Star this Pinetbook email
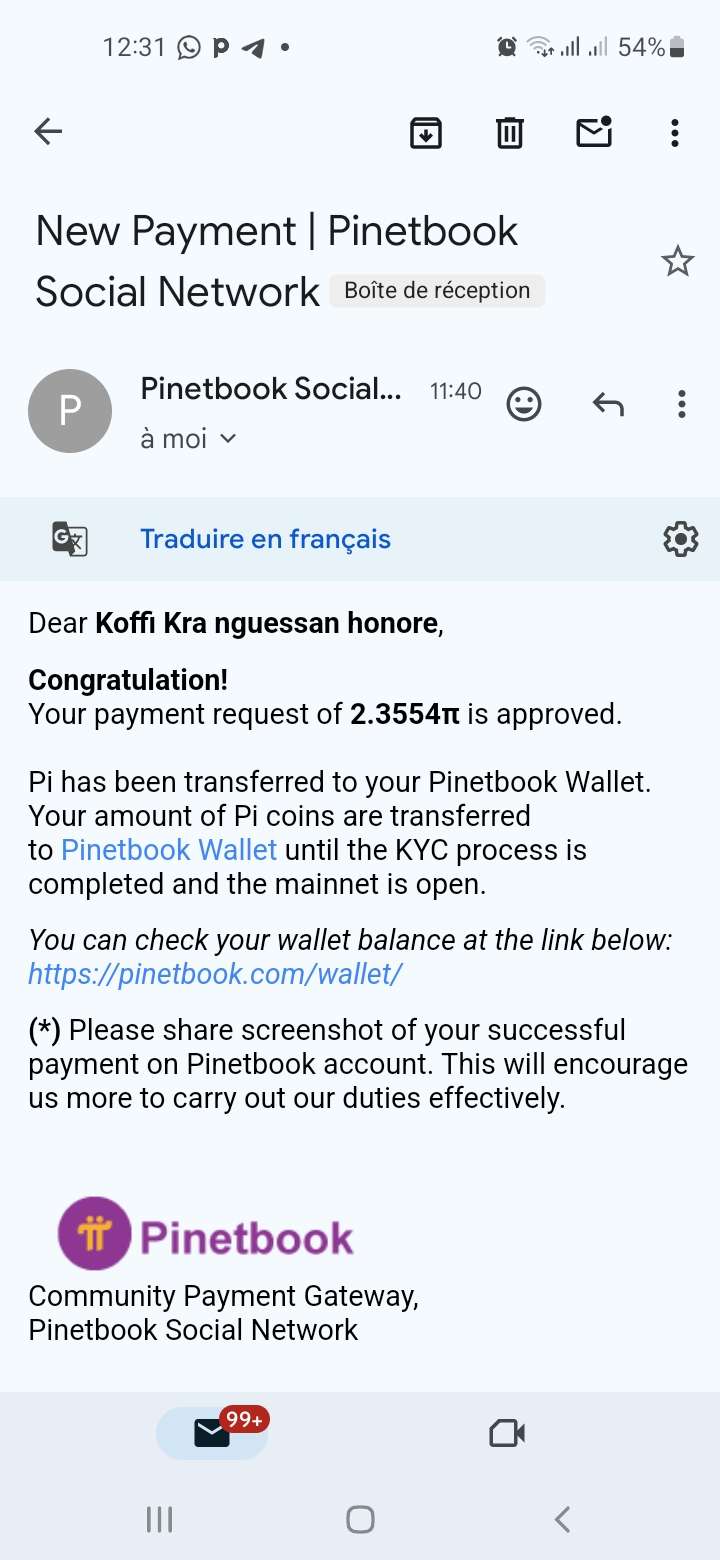The height and width of the screenshot is (1560, 720). [x=677, y=262]
